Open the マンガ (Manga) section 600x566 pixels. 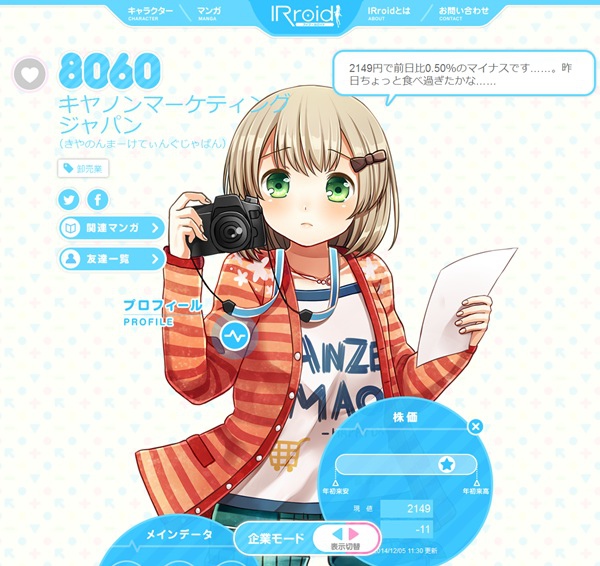pos(209,13)
